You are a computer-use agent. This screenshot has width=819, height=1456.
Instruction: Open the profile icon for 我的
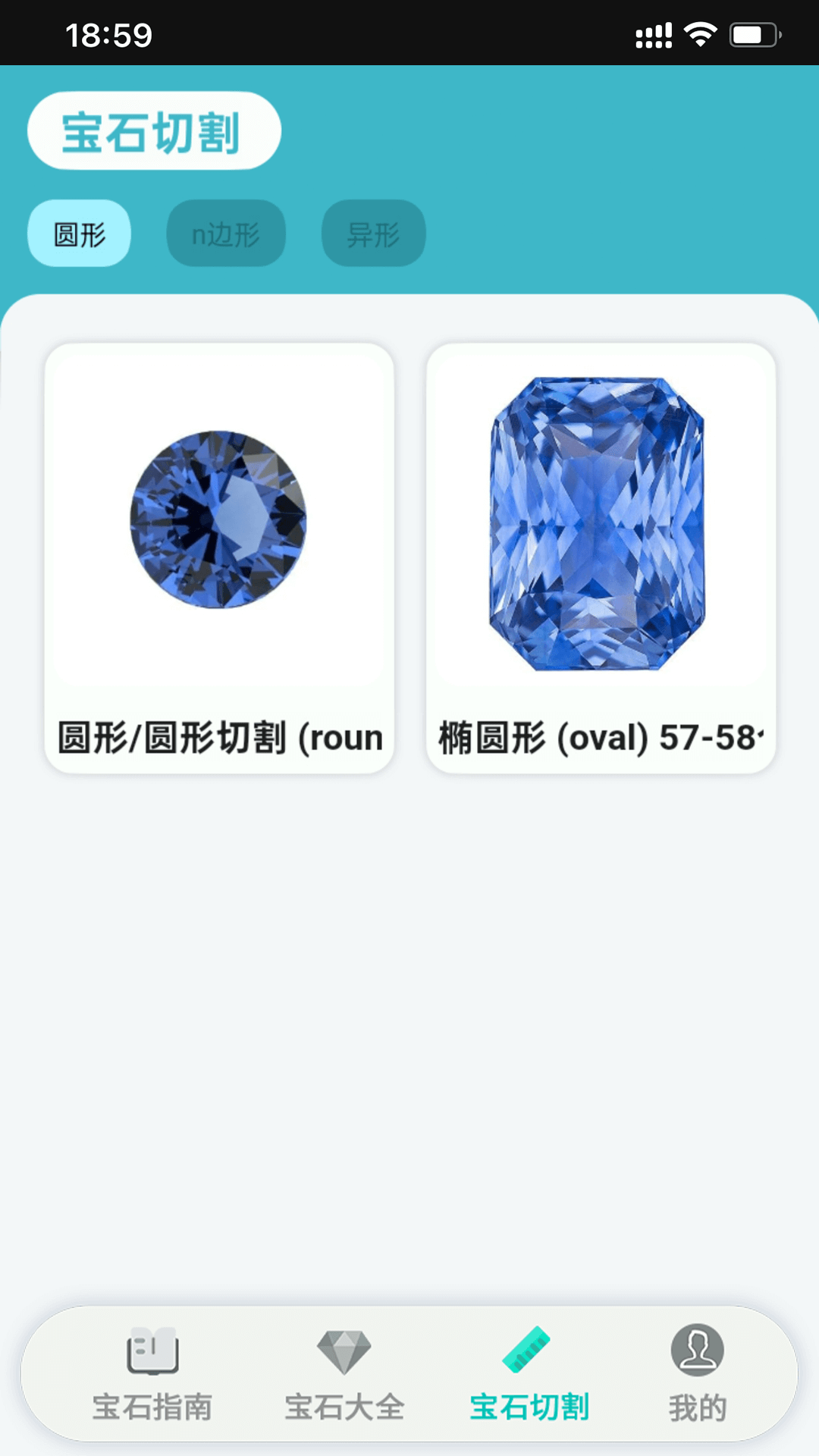(698, 1354)
